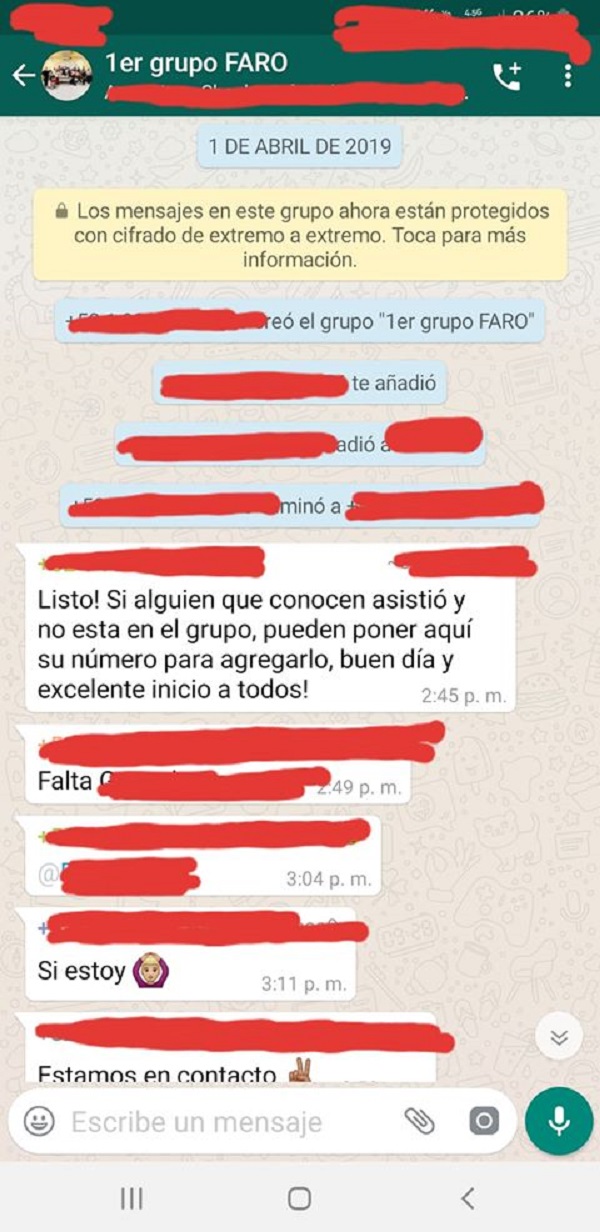The width and height of the screenshot is (600, 1232).
Task: Start a group call
Action: (507, 76)
